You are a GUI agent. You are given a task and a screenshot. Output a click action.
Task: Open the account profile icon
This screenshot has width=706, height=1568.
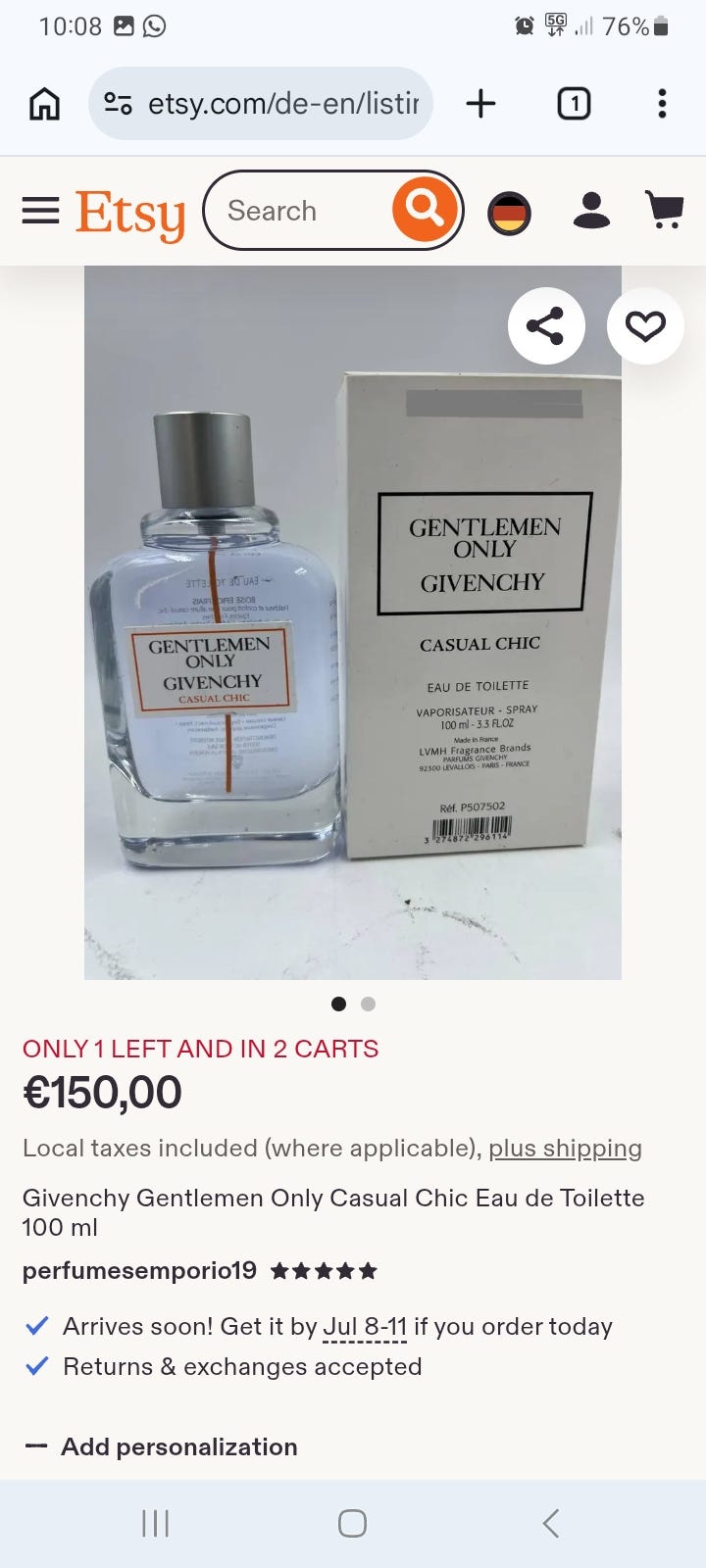click(591, 211)
